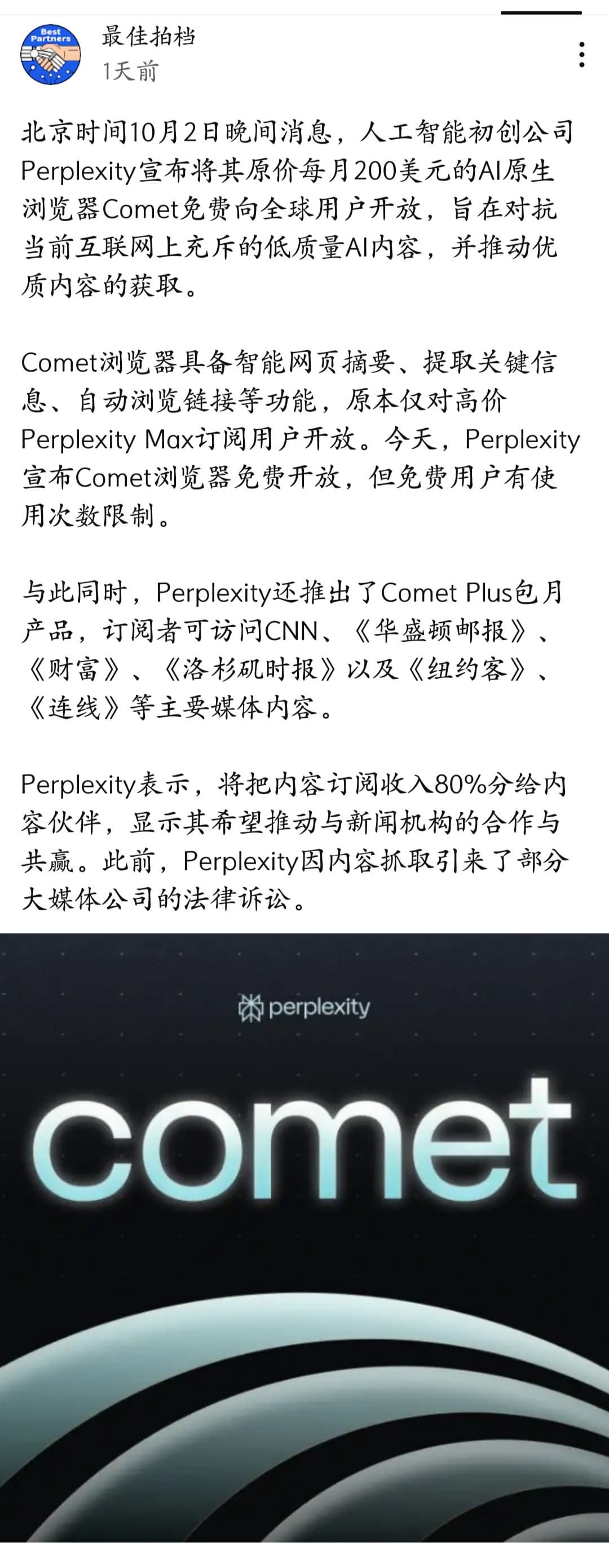The image size is (609, 1568).
Task: Open the post's three-dot overflow menu
Action: pos(581,55)
